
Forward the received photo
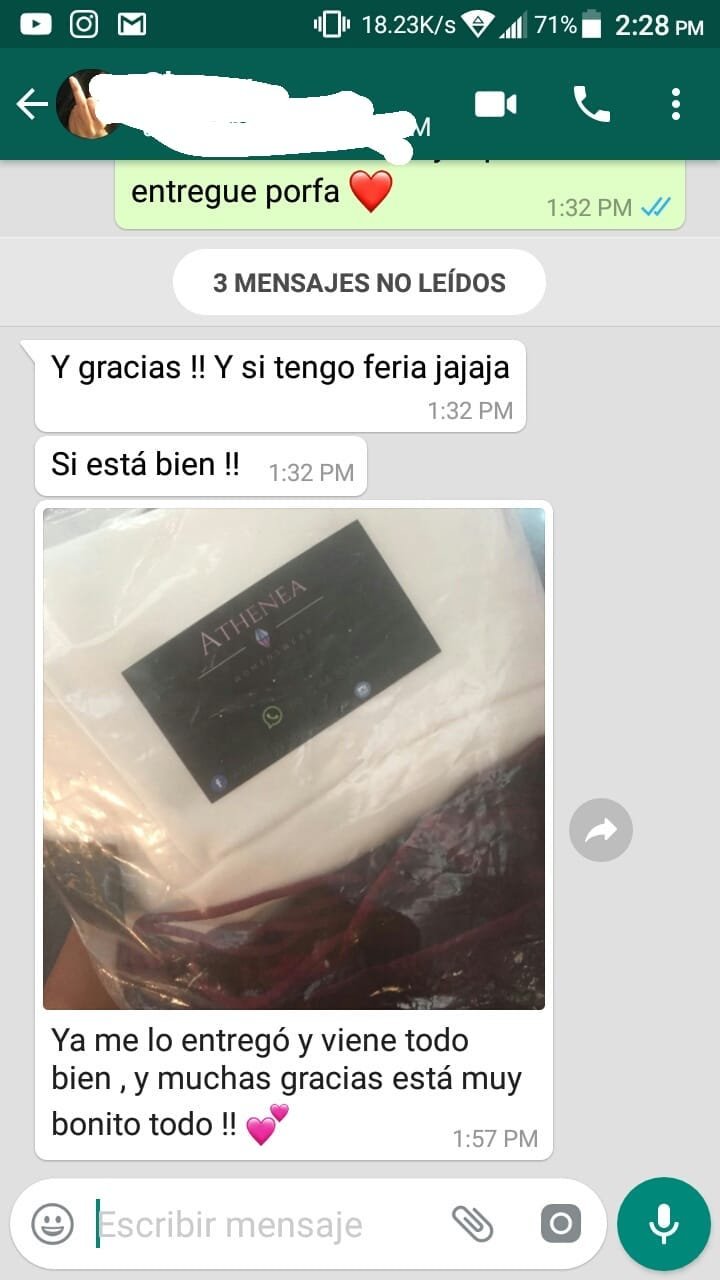[601, 830]
